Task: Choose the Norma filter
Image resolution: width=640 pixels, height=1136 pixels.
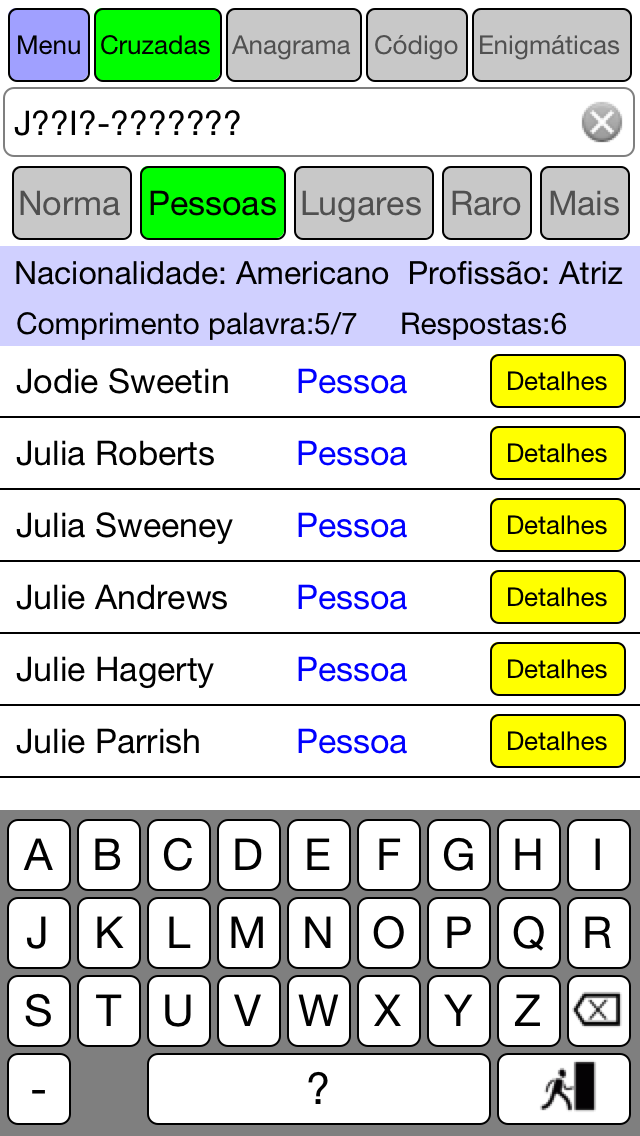Action: (x=72, y=203)
